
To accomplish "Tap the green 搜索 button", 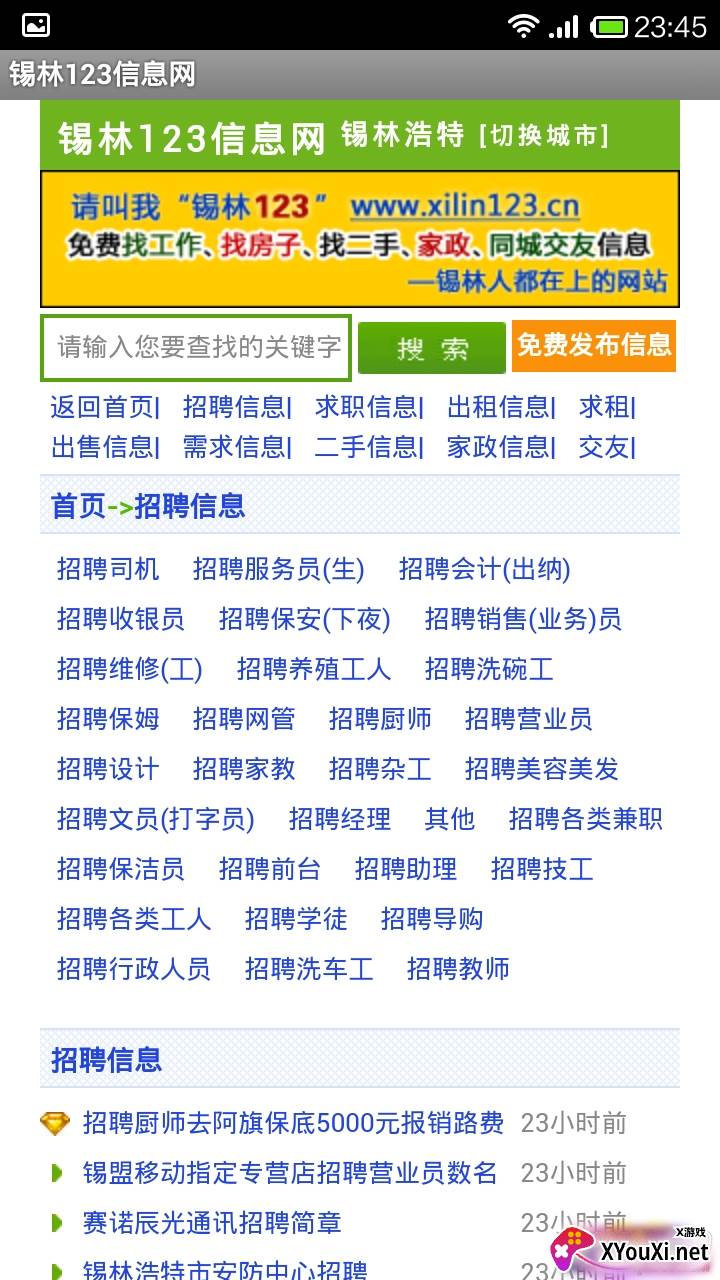I will coord(432,348).
